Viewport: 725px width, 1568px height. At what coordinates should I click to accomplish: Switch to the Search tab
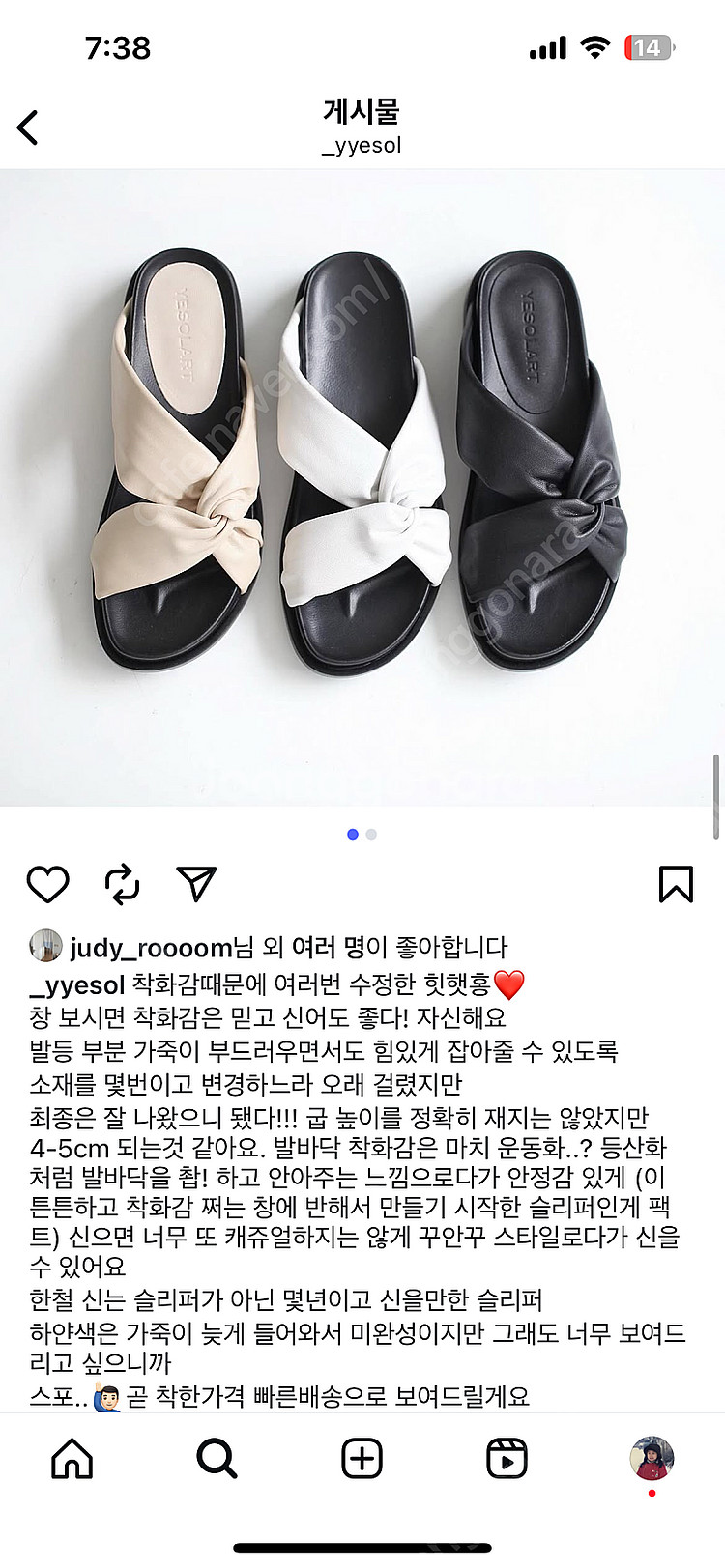pyautogui.click(x=217, y=1458)
